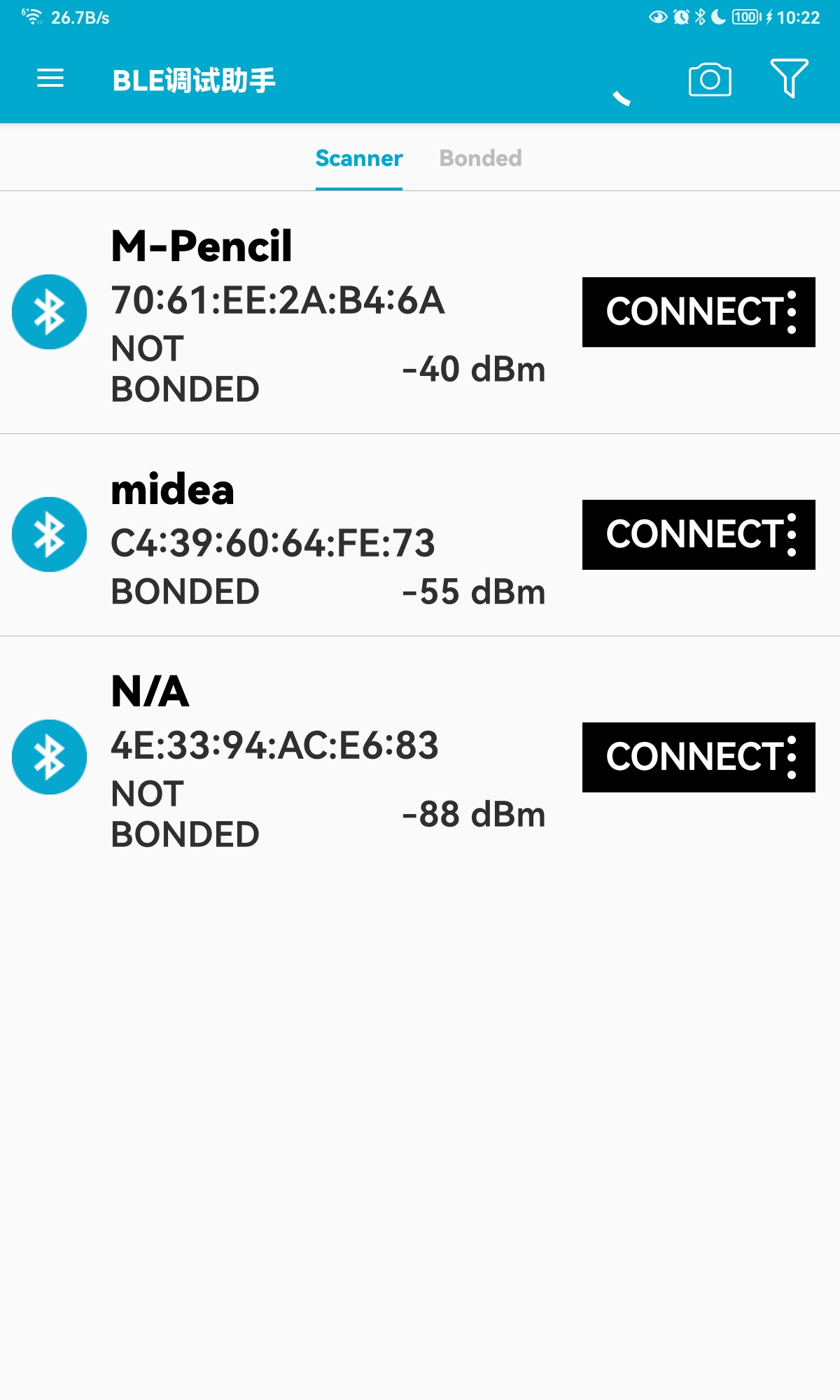Open three-dot options on midea's connect button
Image resolution: width=840 pixels, height=1400 pixels.
coord(792,535)
